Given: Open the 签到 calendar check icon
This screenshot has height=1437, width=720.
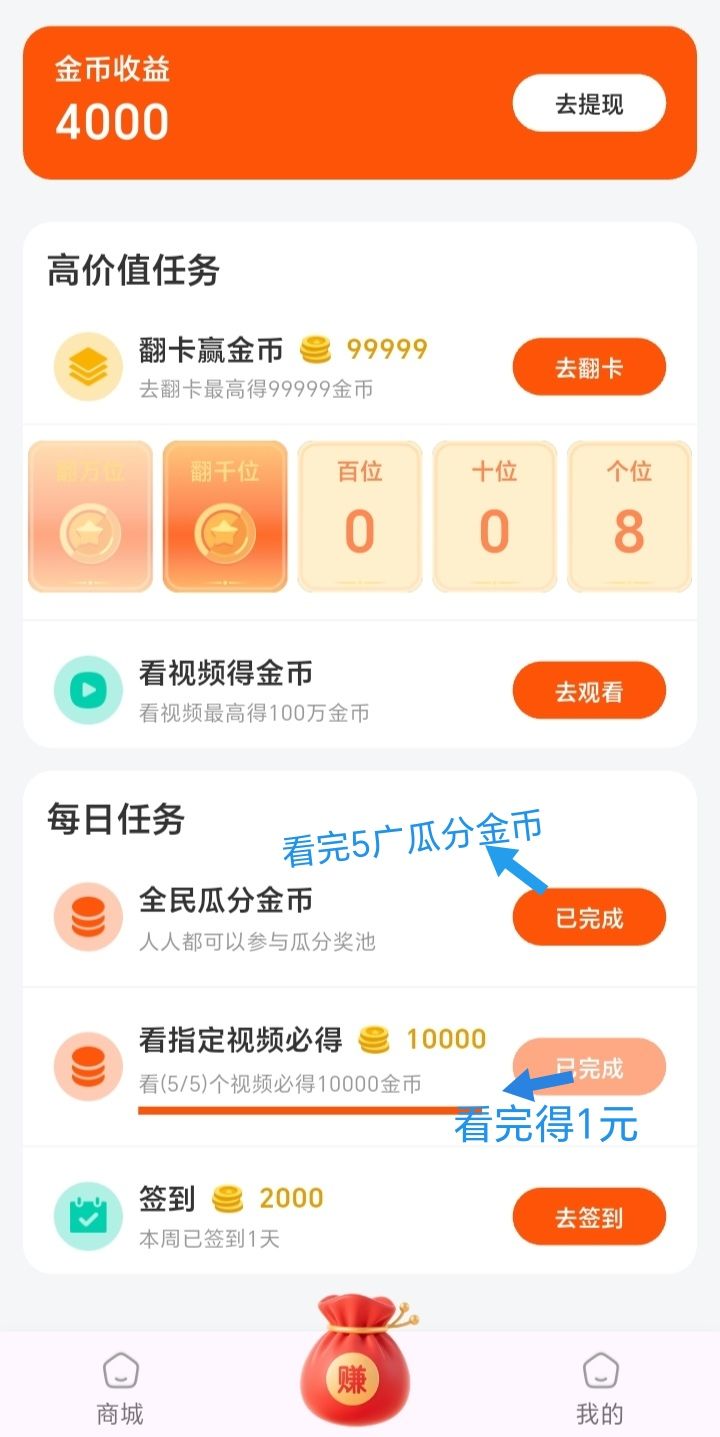Looking at the screenshot, I should (88, 1215).
